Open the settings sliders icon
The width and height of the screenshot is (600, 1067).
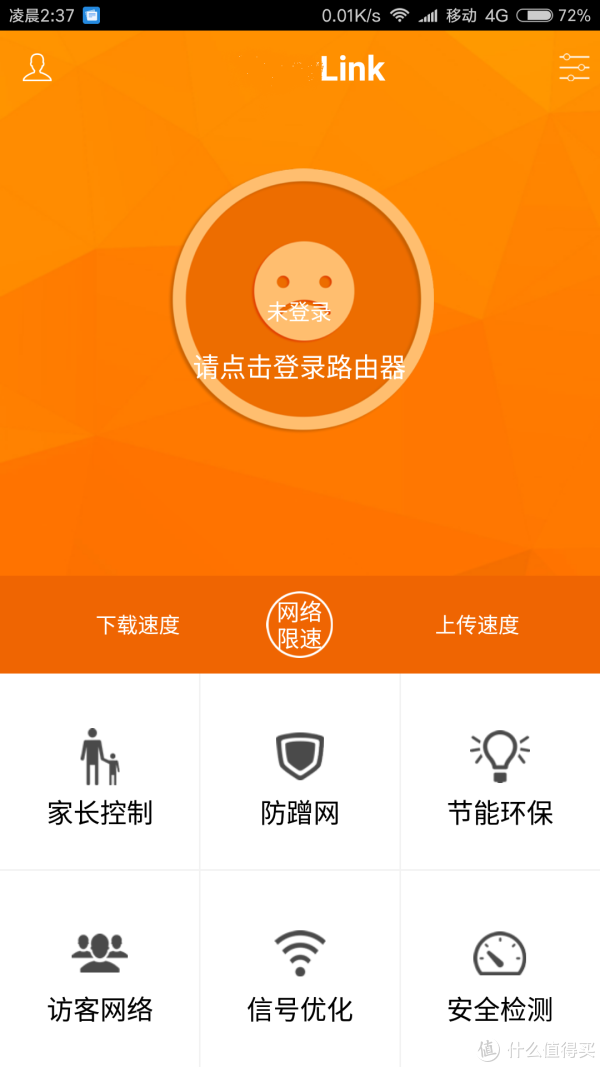tap(574, 68)
